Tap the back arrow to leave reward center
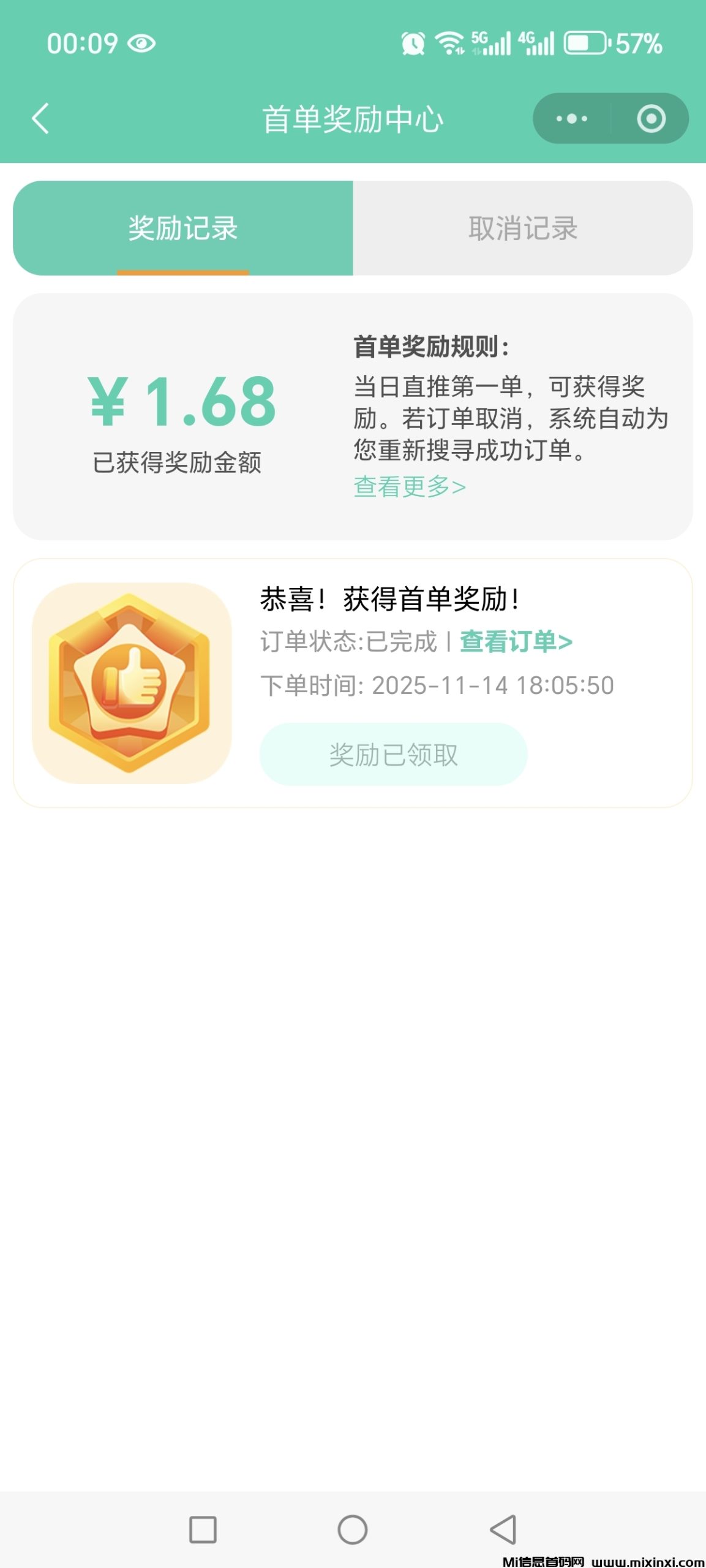Screen dimensions: 706x1568 coord(40,119)
